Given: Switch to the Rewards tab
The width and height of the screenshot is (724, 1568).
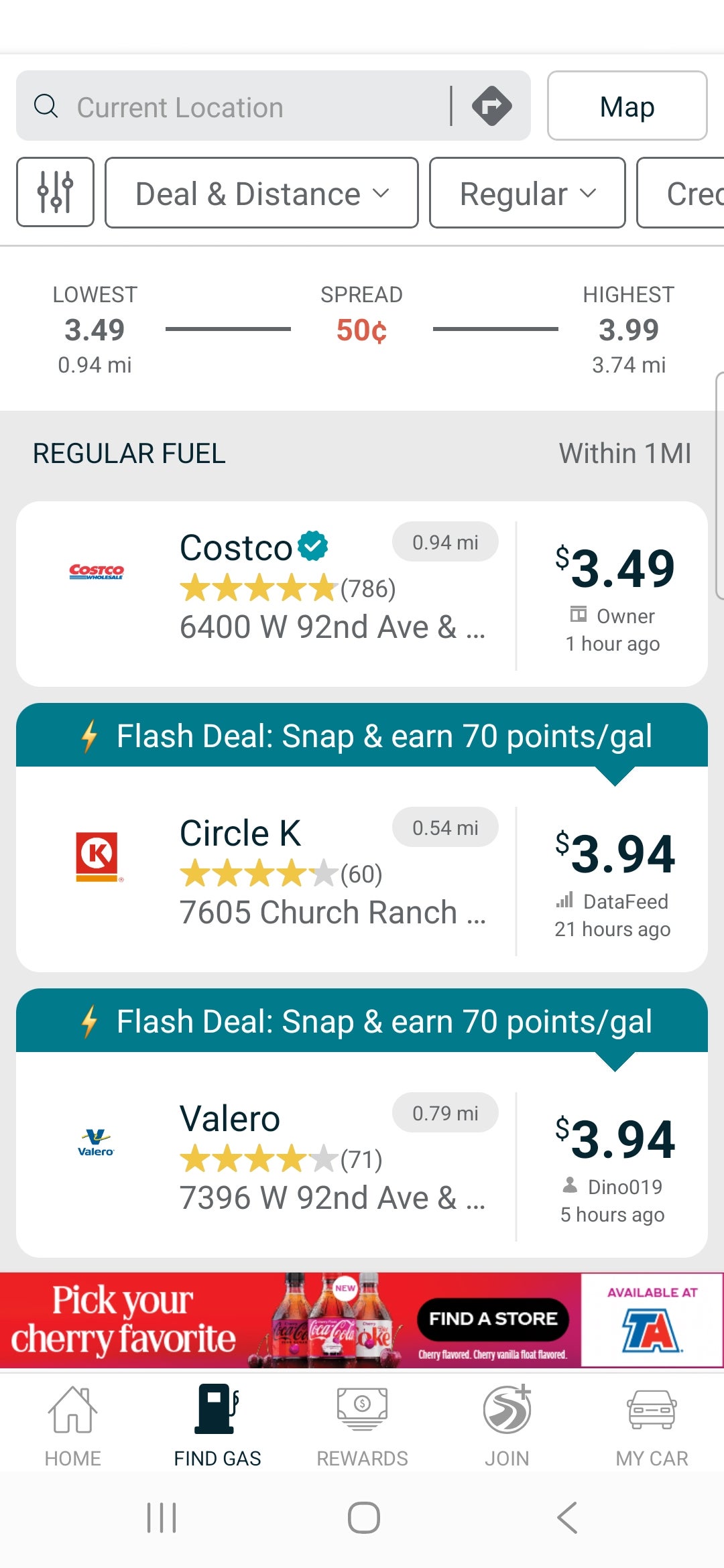Looking at the screenshot, I should (x=362, y=1425).
